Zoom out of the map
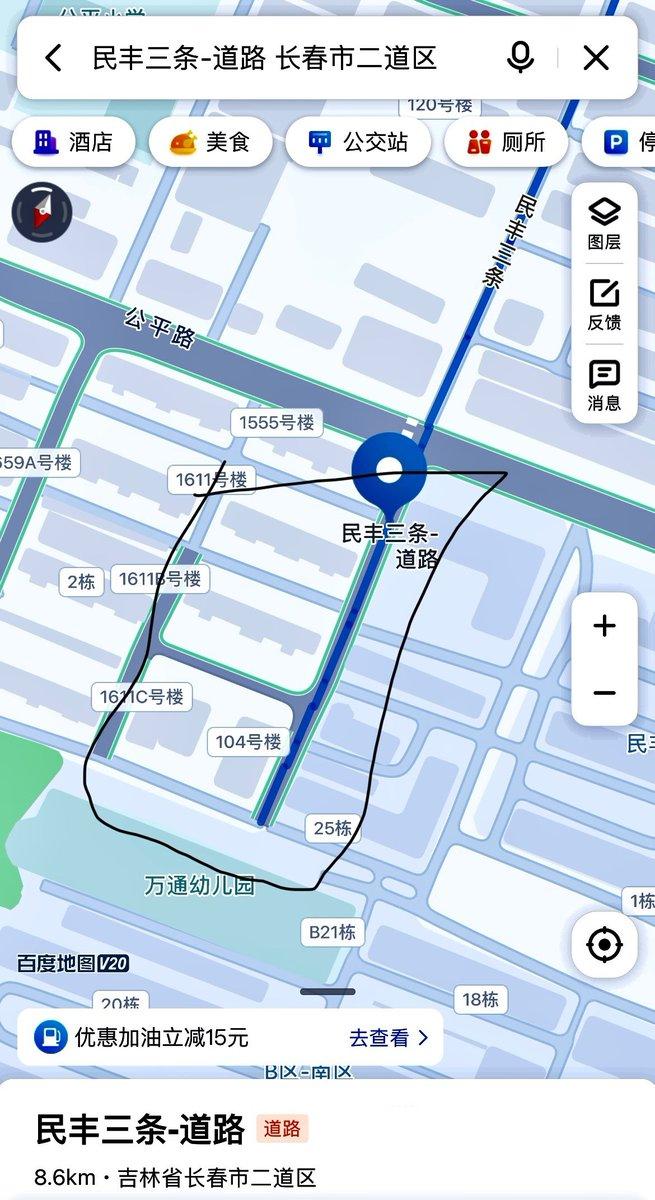The height and width of the screenshot is (1200, 655). point(604,693)
